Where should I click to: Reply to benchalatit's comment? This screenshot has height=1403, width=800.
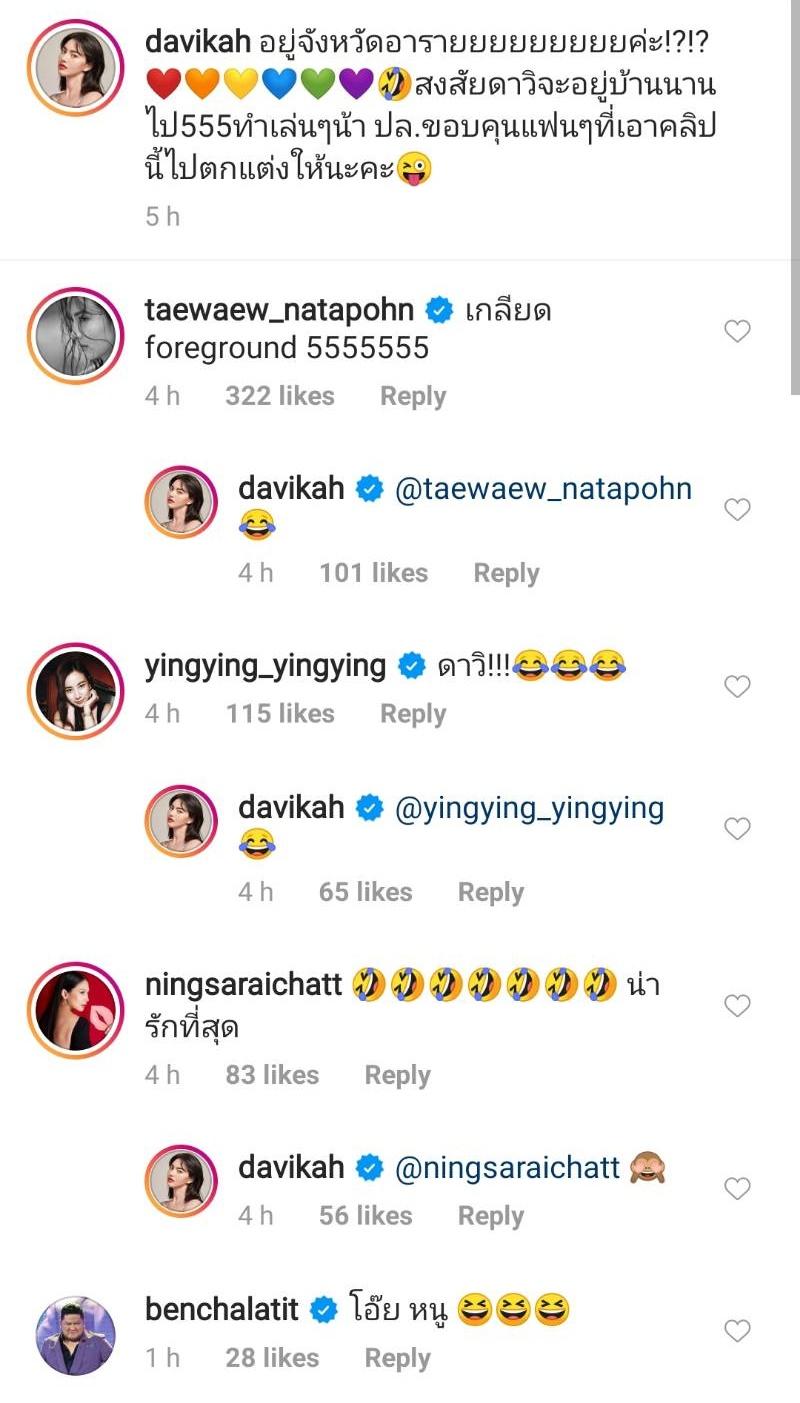coord(397,1358)
